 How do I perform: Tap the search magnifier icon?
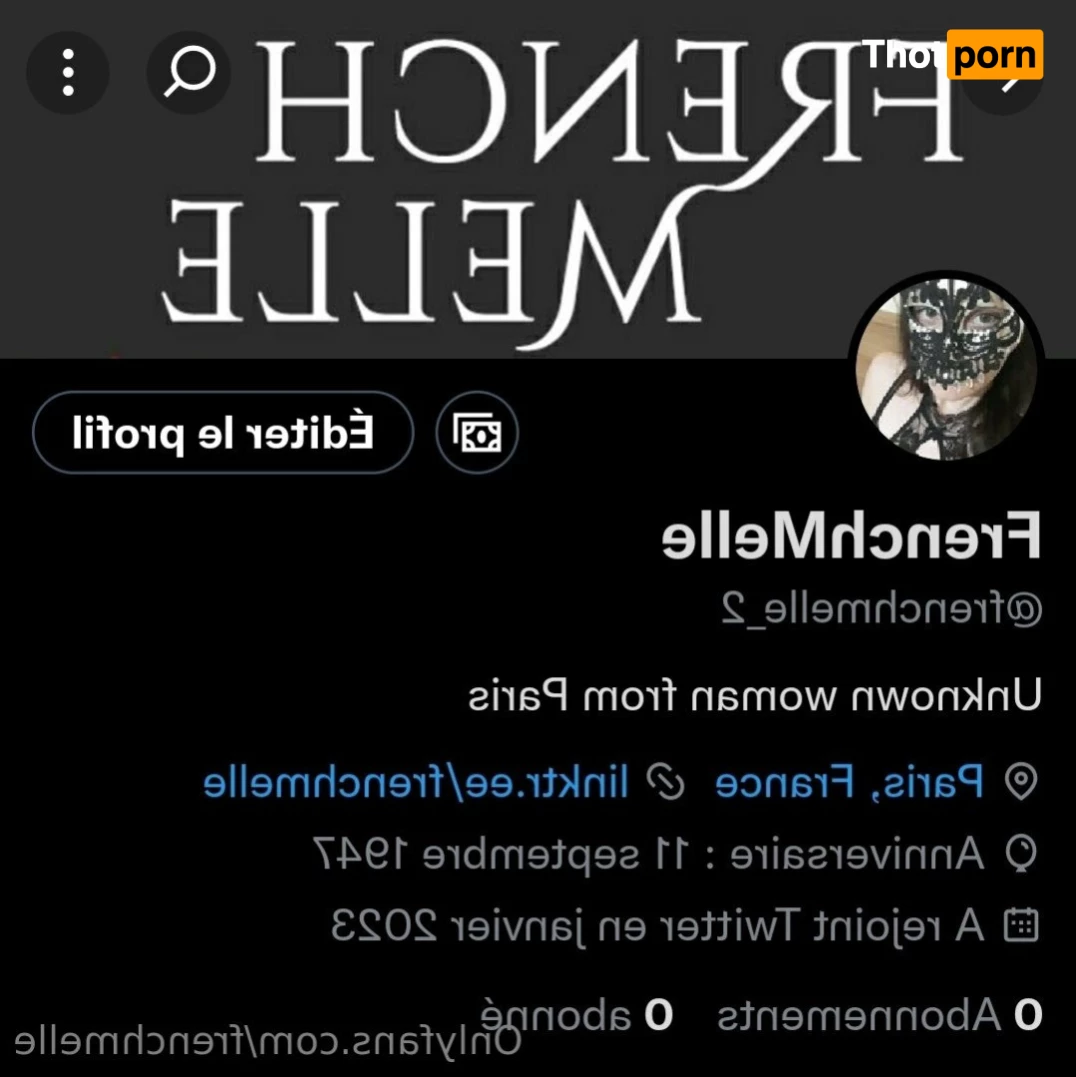point(188,72)
